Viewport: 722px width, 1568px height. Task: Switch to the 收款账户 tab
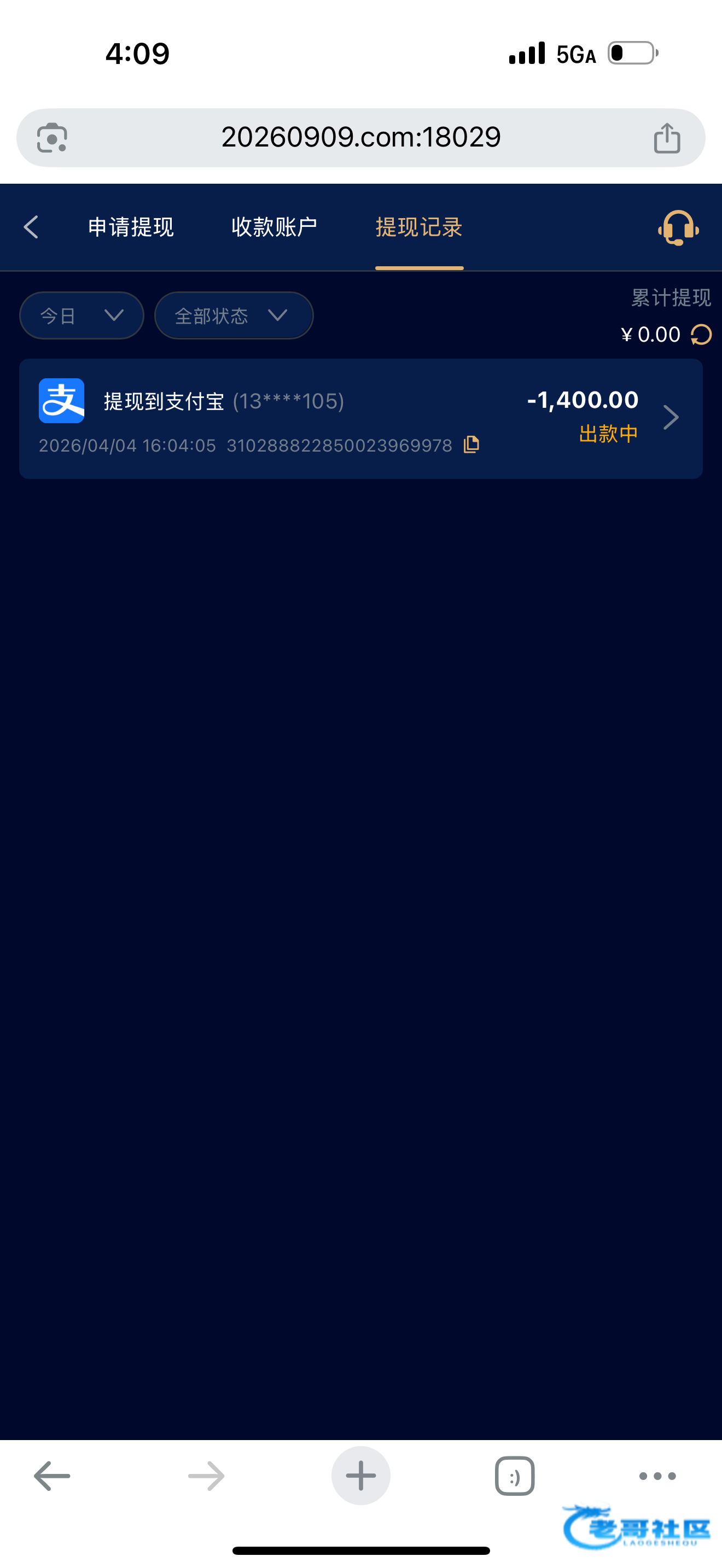click(x=274, y=227)
